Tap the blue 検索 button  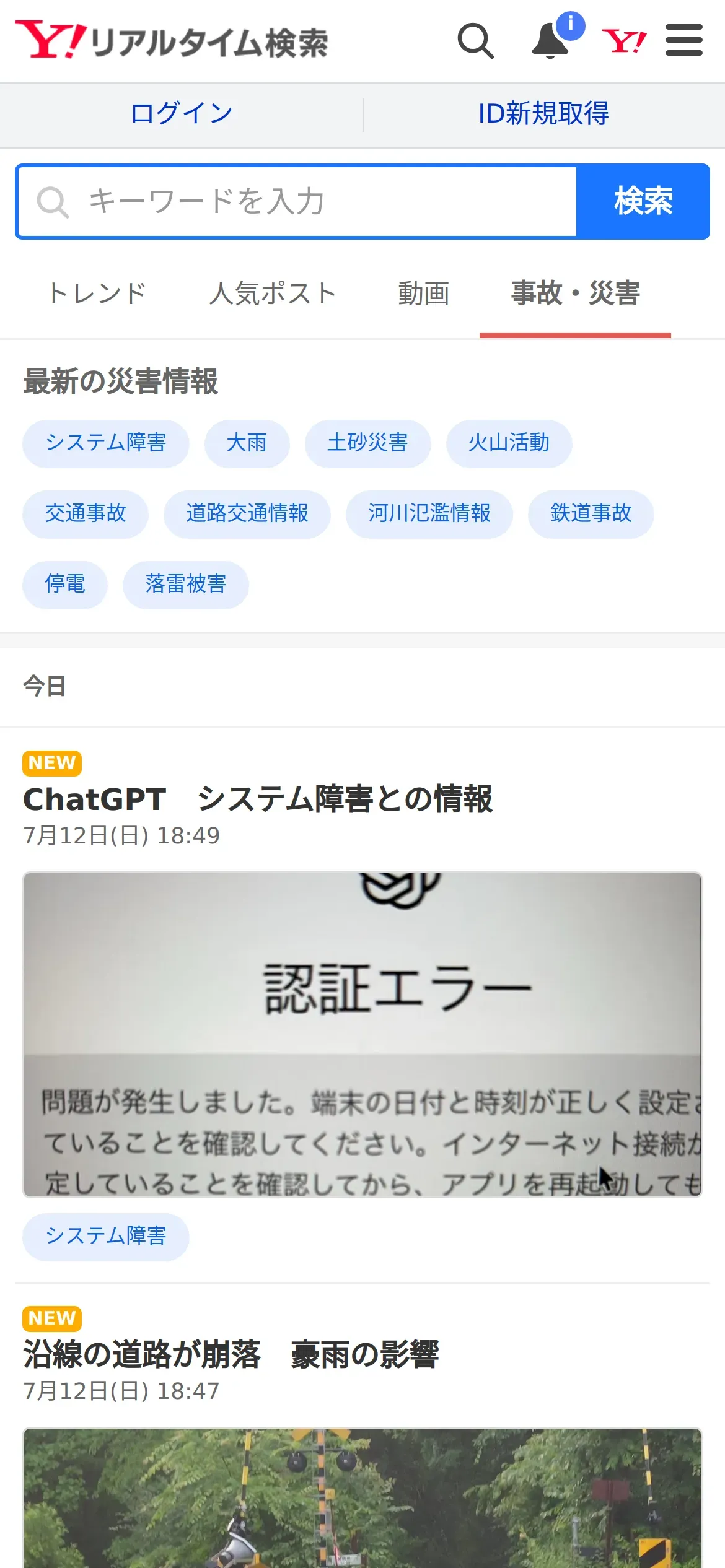pos(643,202)
